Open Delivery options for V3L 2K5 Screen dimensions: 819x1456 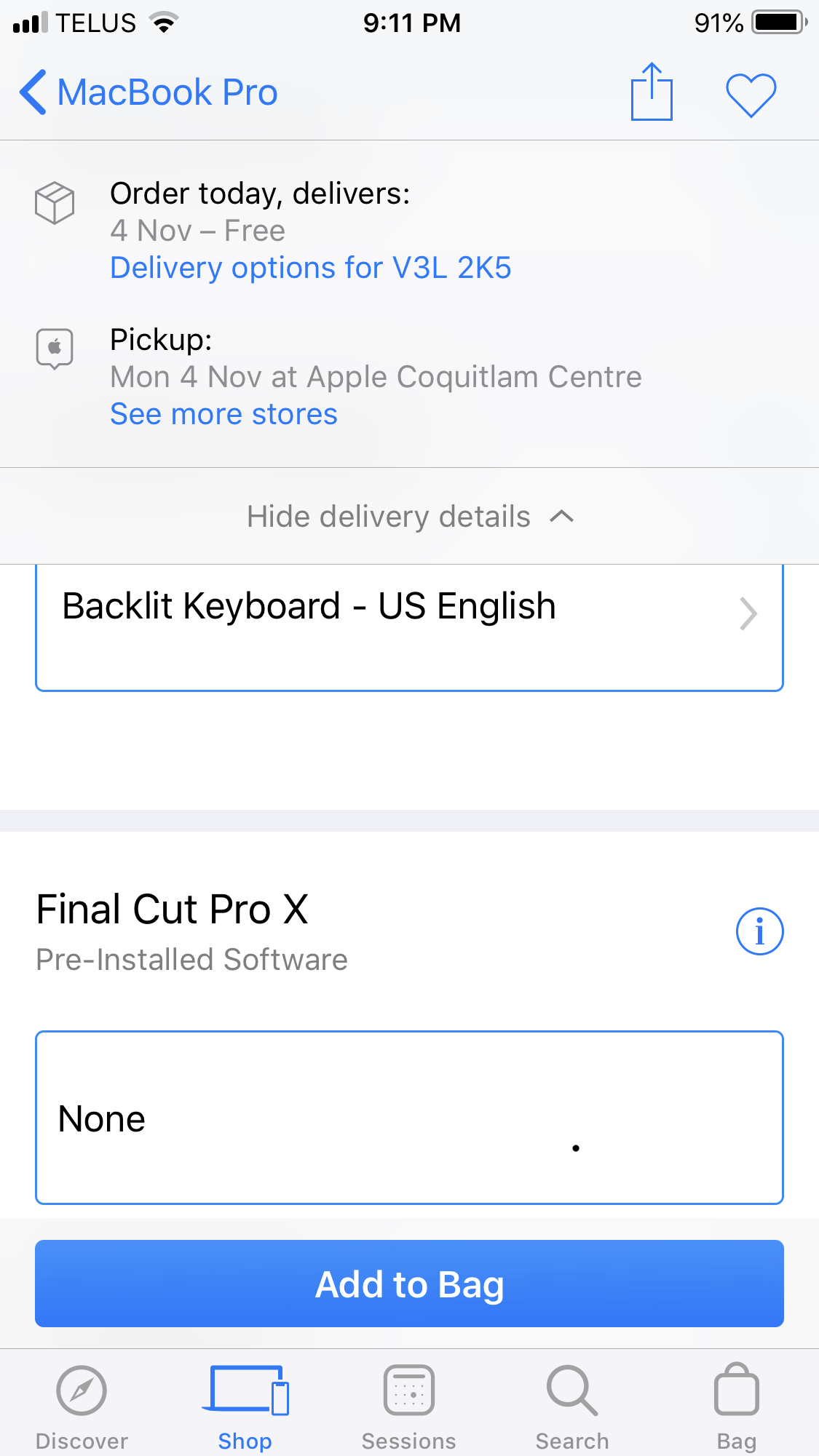(310, 268)
